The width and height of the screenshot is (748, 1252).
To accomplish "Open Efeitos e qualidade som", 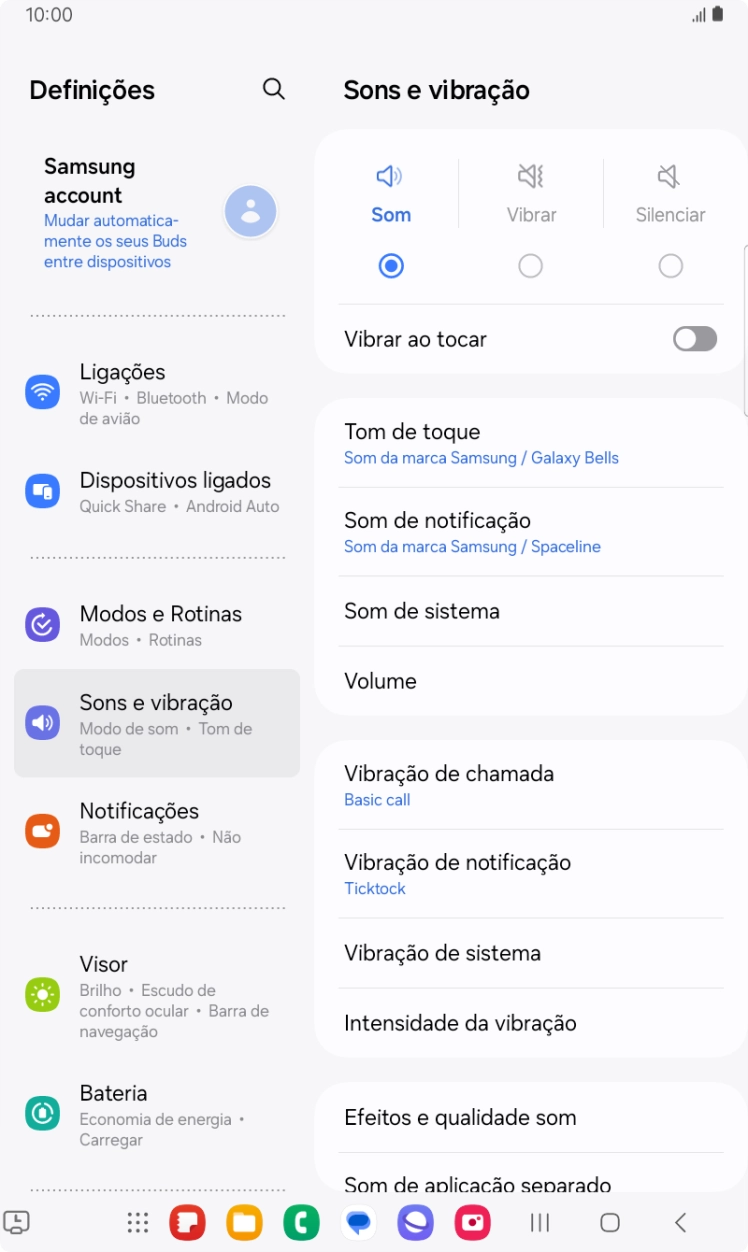I will point(530,1117).
